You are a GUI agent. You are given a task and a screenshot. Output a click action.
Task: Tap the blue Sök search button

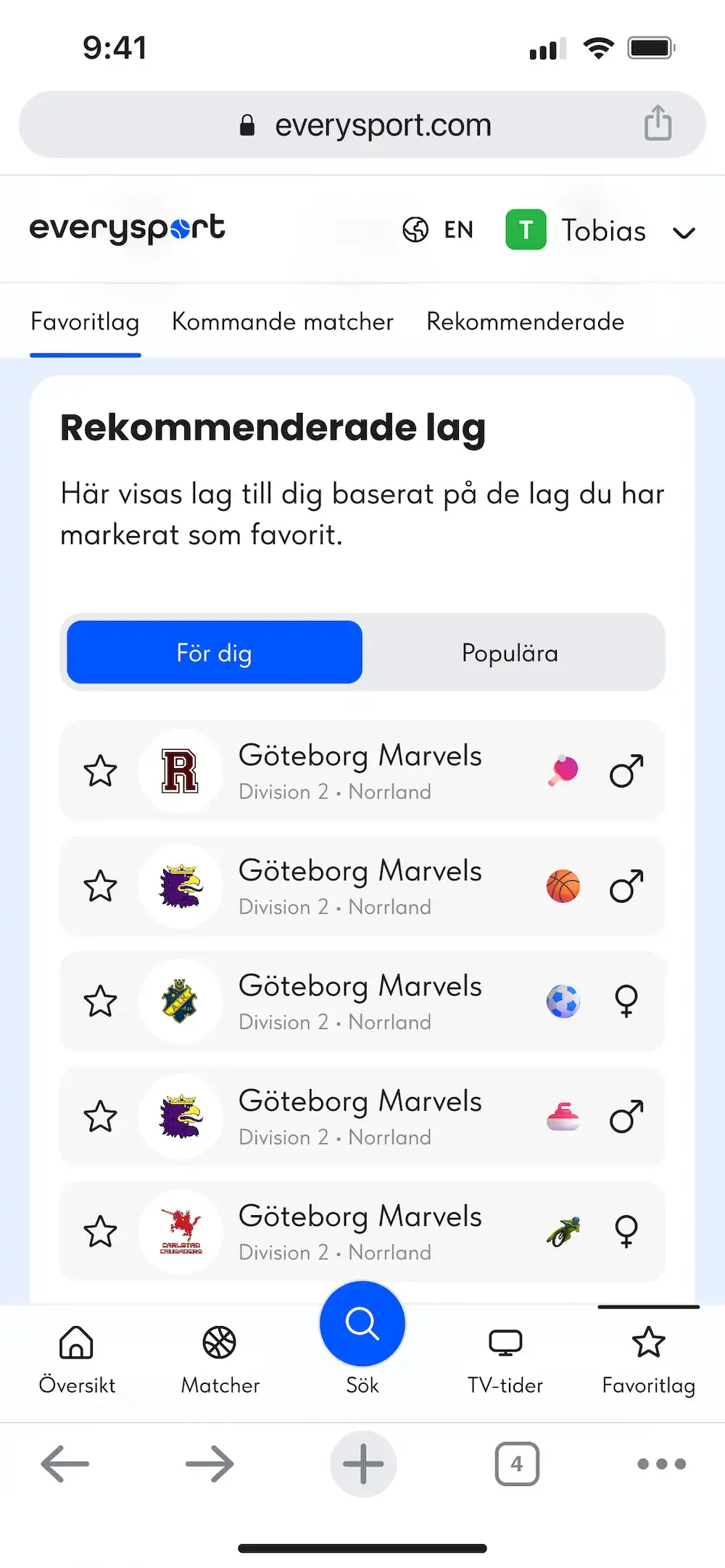(362, 1324)
